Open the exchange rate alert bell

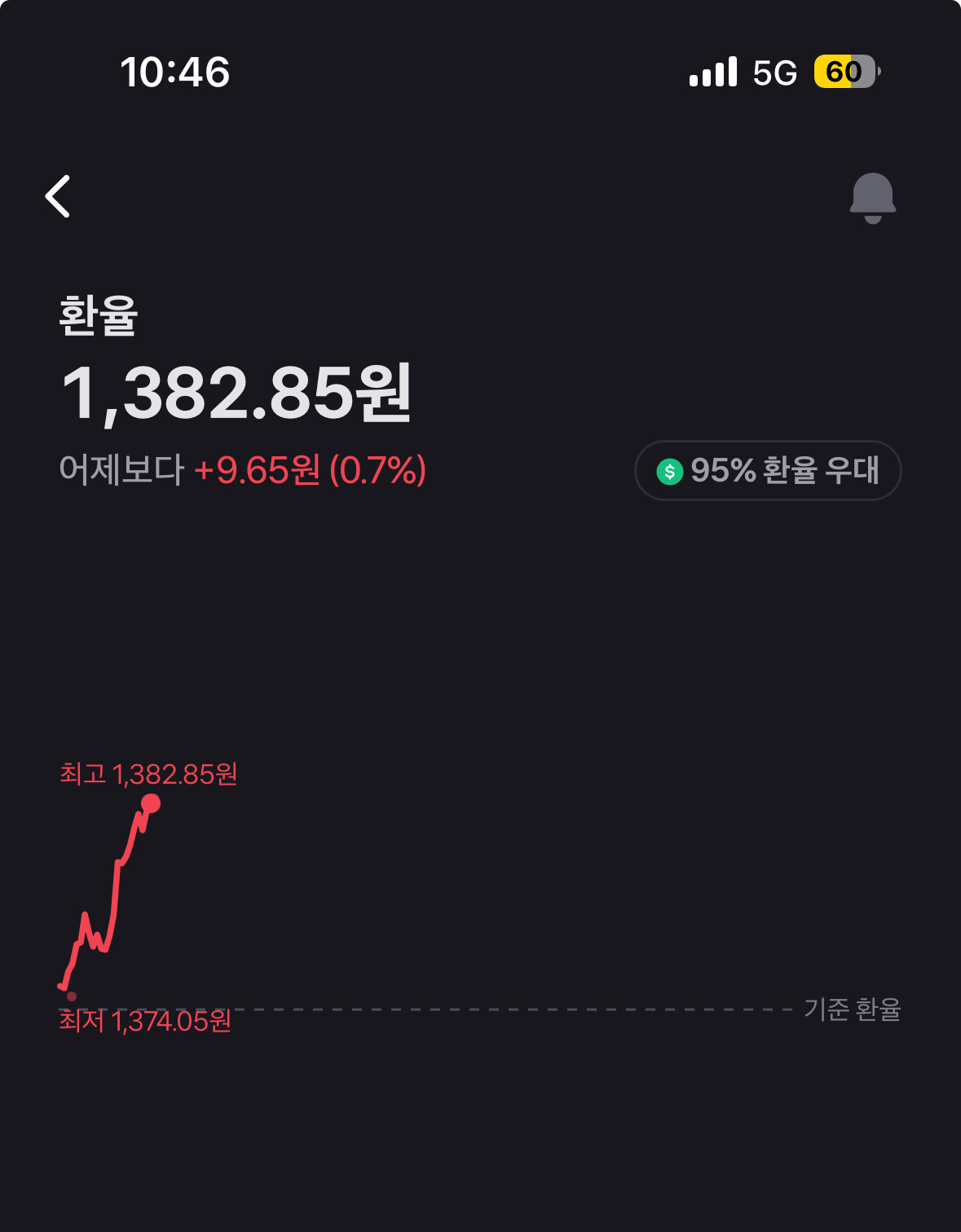tap(872, 198)
